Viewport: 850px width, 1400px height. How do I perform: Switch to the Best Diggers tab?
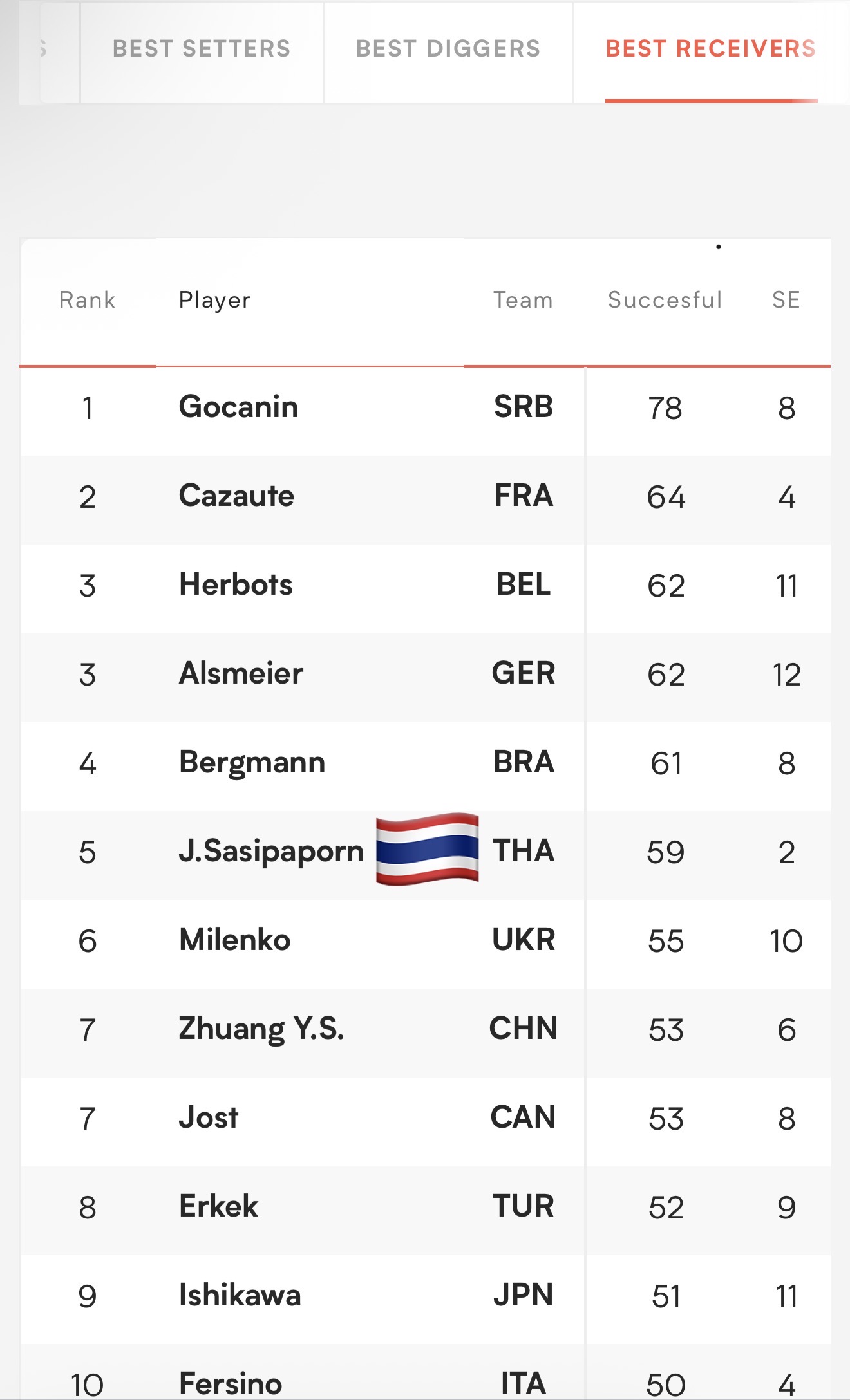tap(448, 49)
